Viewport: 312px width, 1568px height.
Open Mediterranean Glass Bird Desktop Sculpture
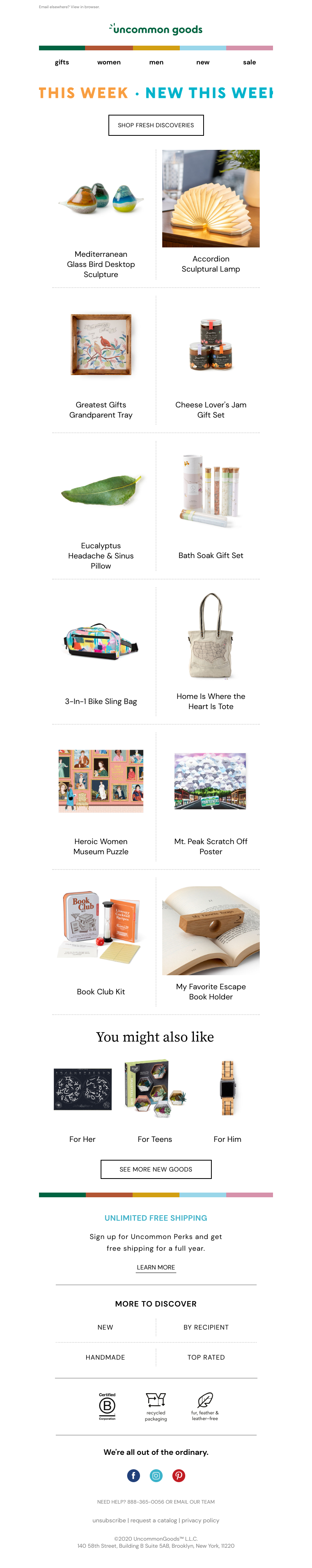[x=101, y=263]
